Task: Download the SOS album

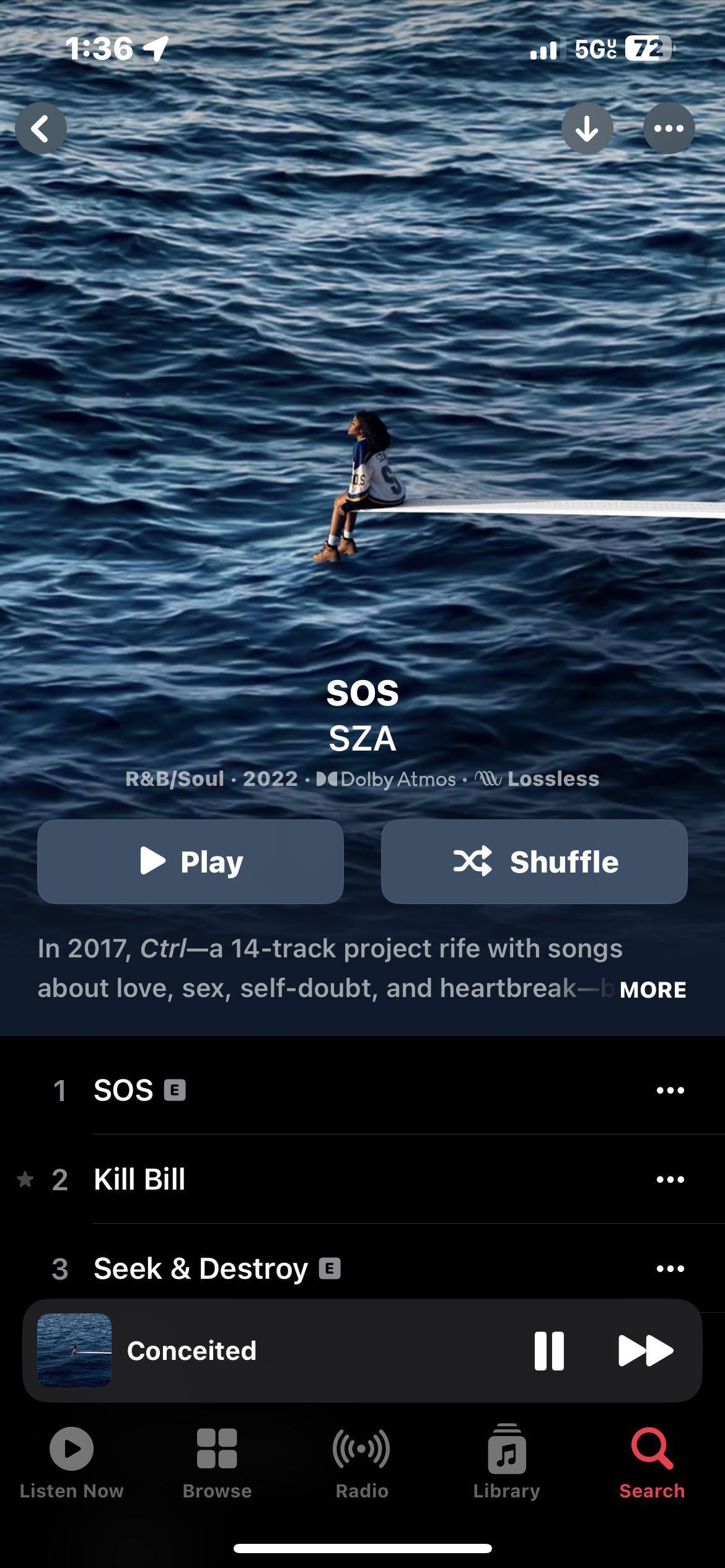Action: tap(587, 128)
